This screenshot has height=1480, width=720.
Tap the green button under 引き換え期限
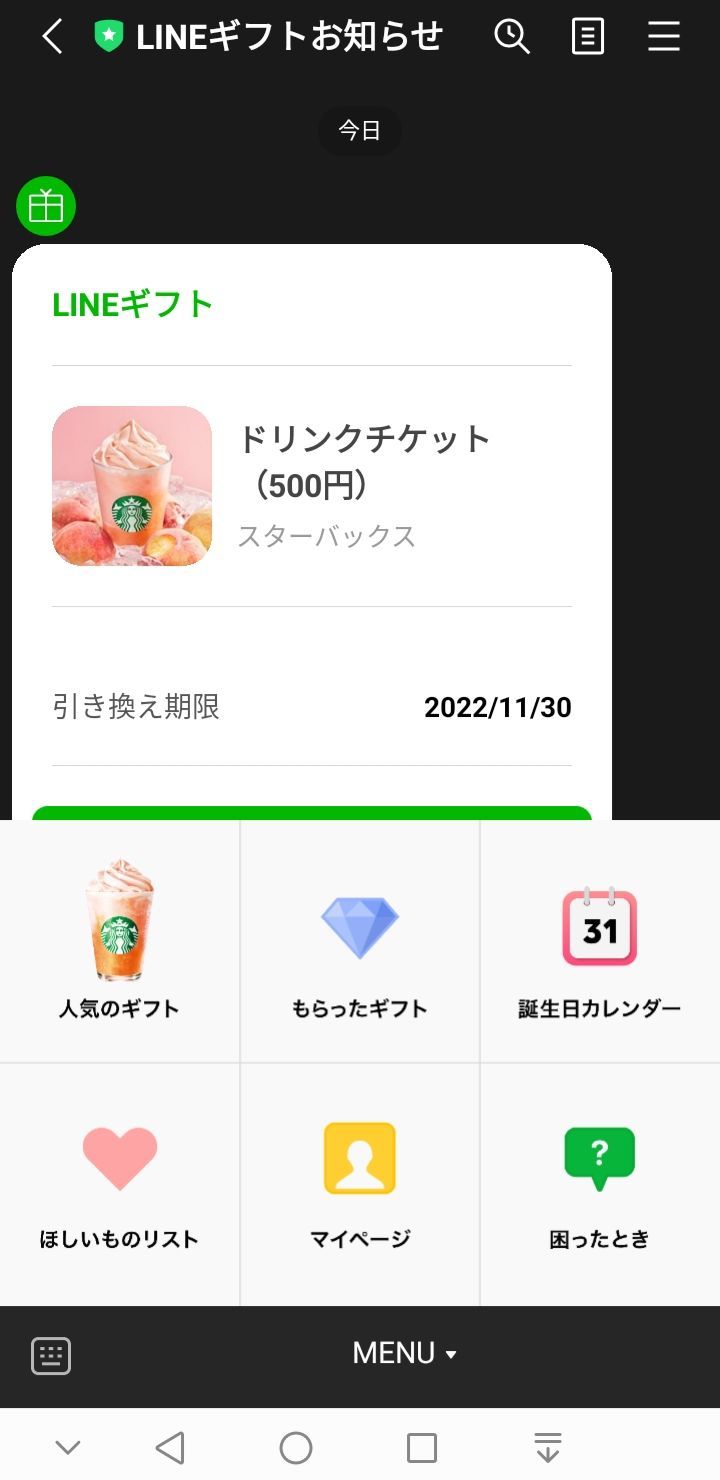pos(312,812)
